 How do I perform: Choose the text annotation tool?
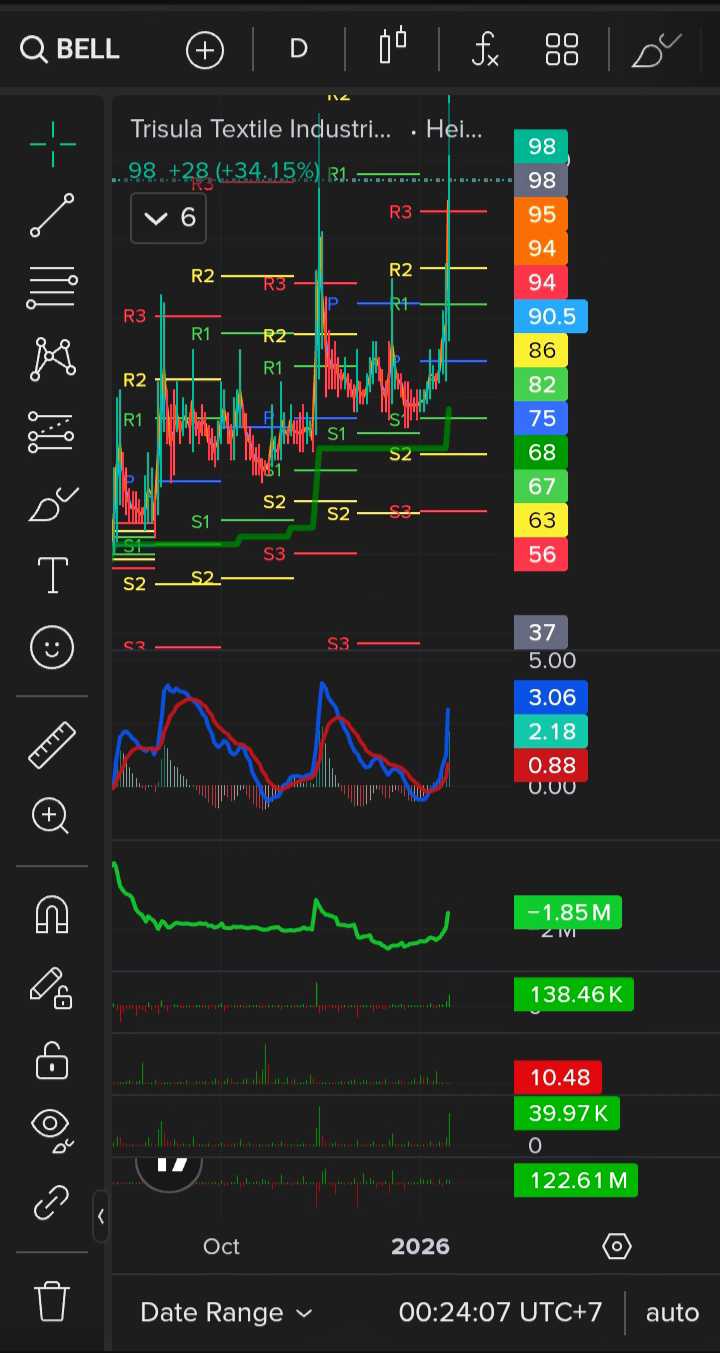[x=52, y=576]
